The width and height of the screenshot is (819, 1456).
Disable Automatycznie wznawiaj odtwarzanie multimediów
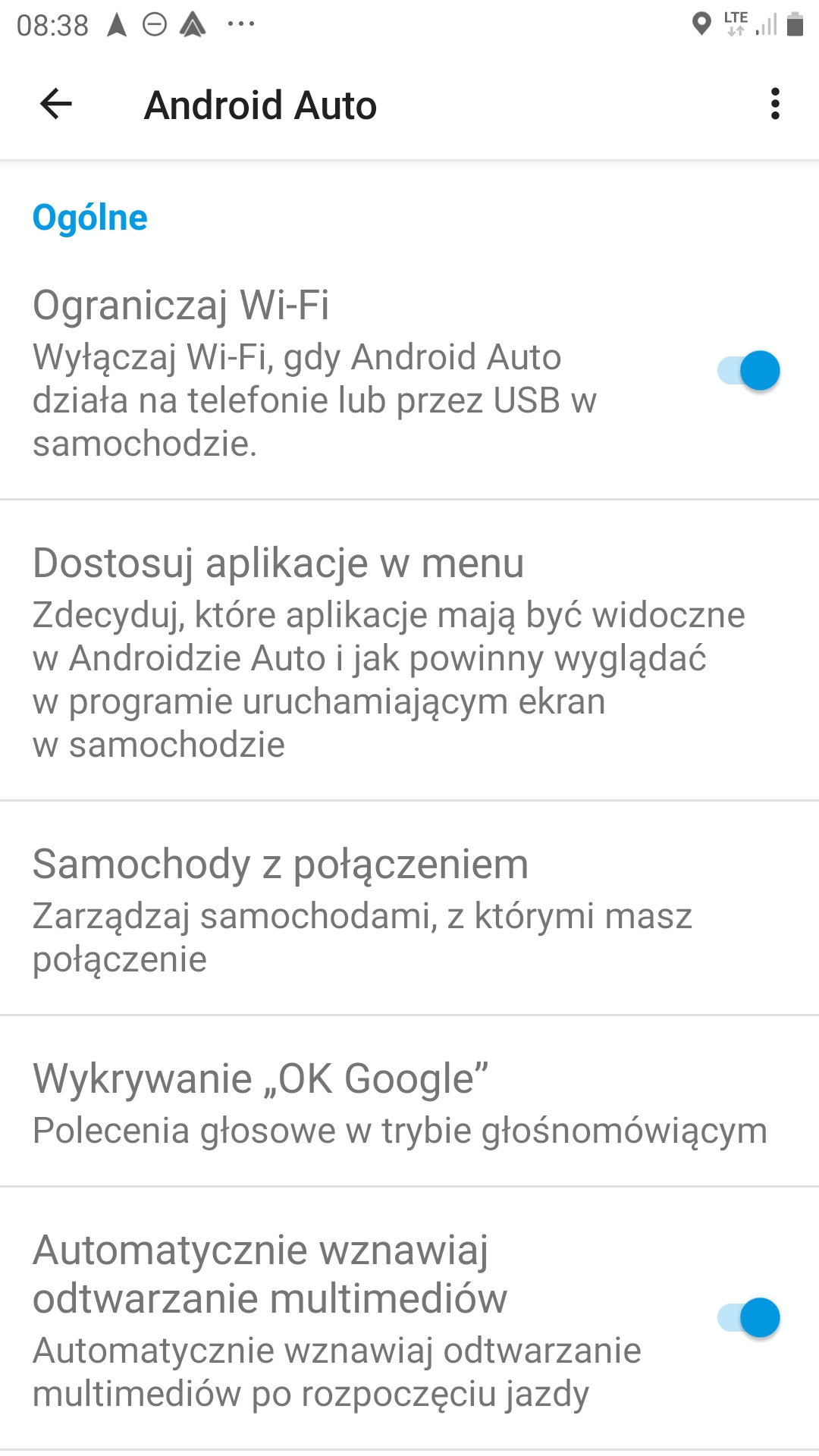748,1318
